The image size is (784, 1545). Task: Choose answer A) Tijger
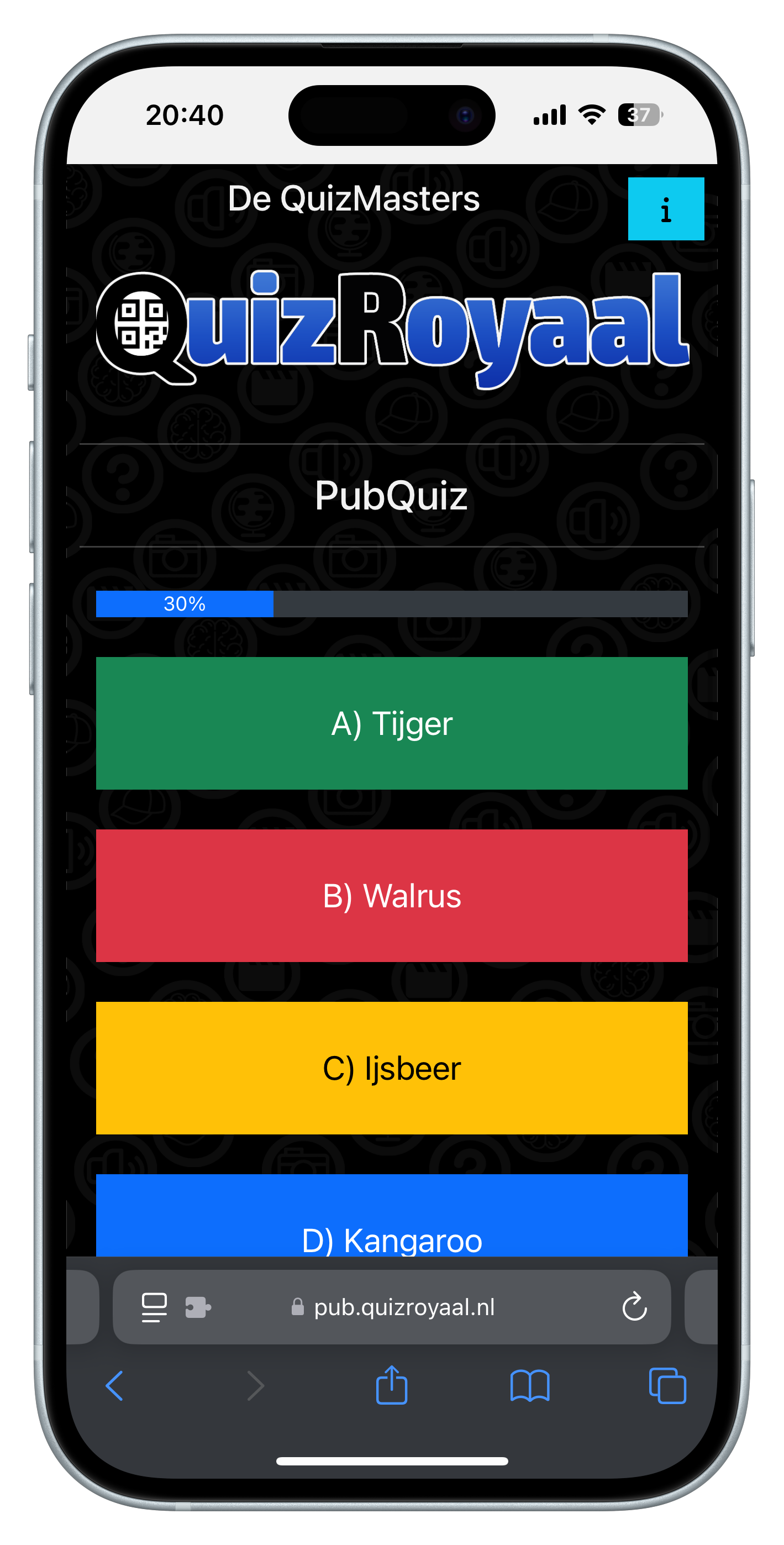[392, 723]
